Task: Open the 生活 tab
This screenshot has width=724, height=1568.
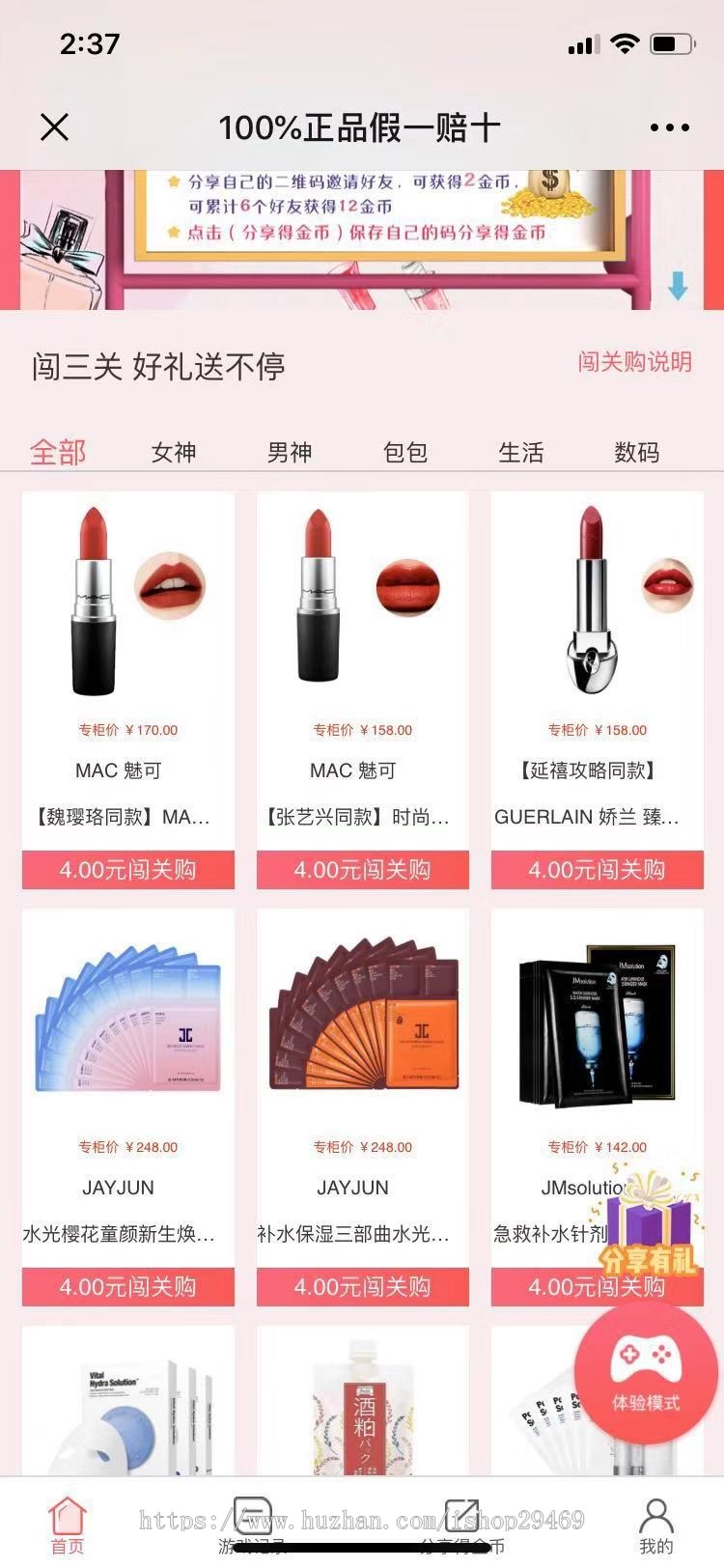Action: point(522,452)
